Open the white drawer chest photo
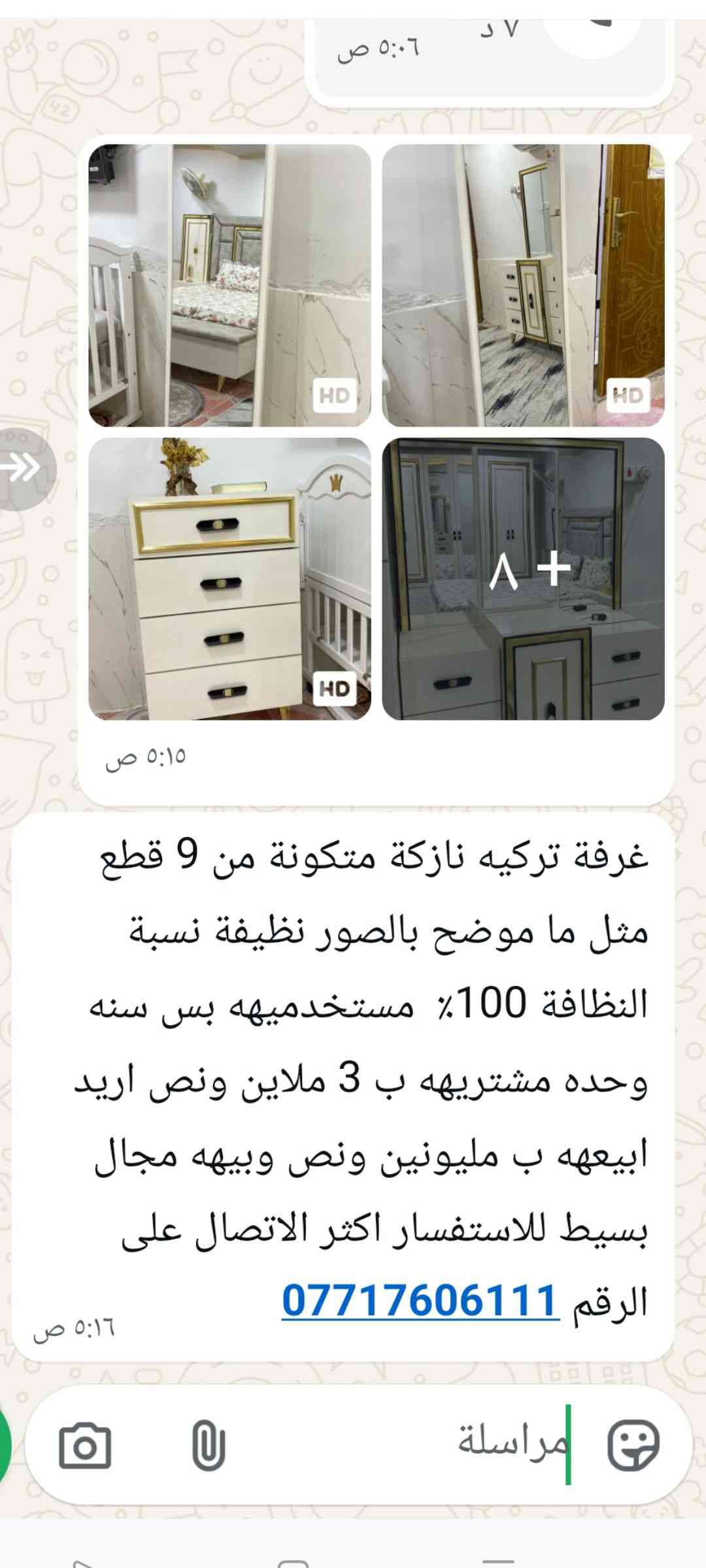Screen dimensions: 706x1568 pyautogui.click(x=229, y=579)
